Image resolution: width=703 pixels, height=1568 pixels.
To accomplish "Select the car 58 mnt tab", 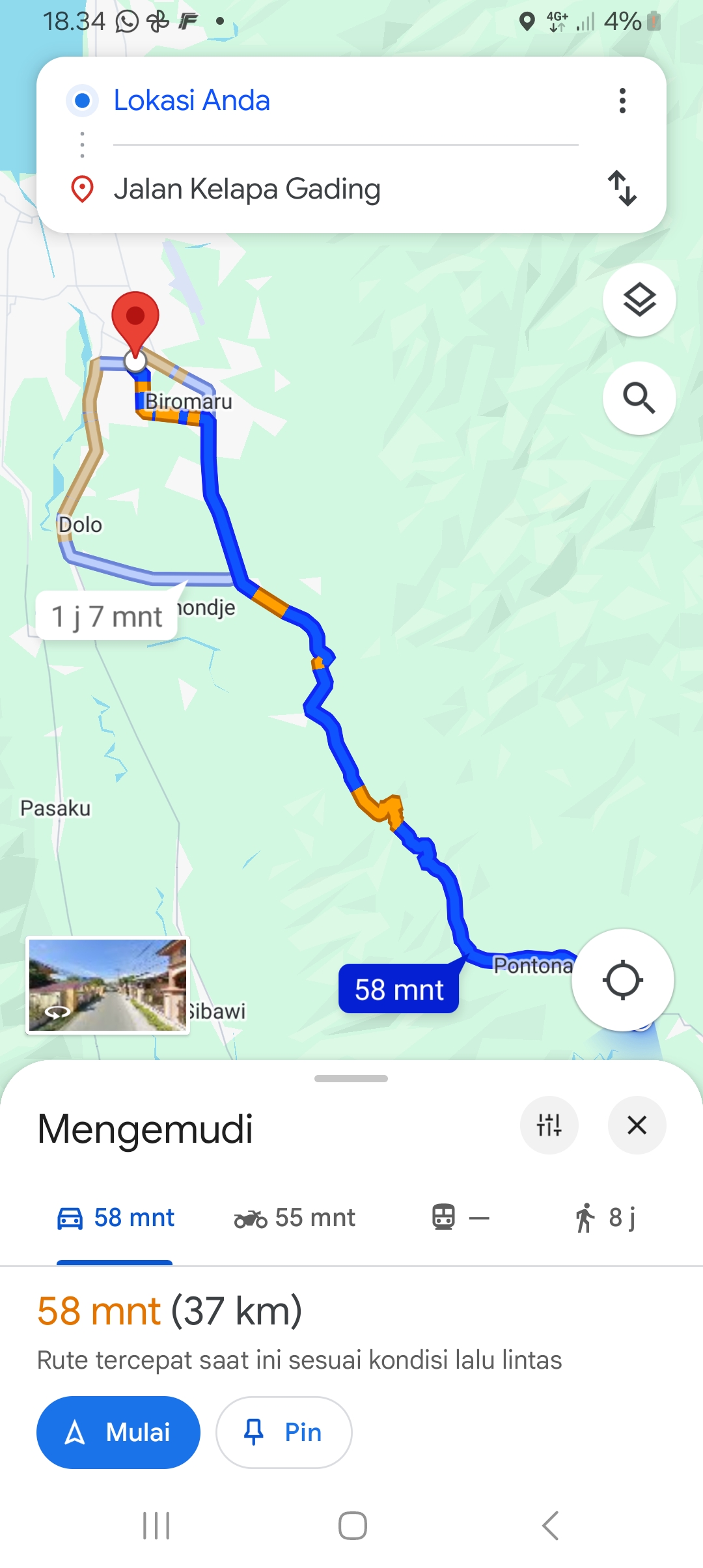I will point(115,1218).
